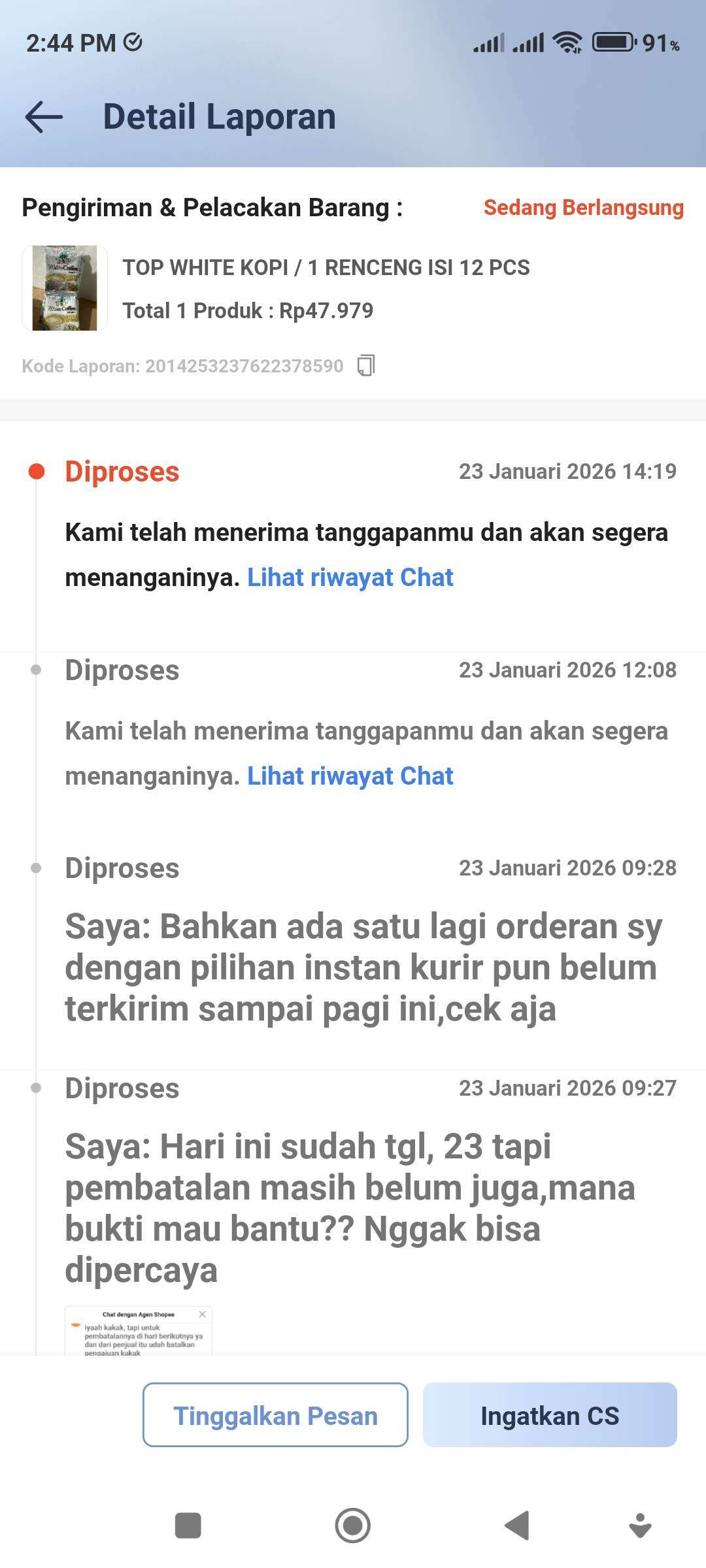
Task: Go to the system home screen
Action: [x=353, y=1526]
